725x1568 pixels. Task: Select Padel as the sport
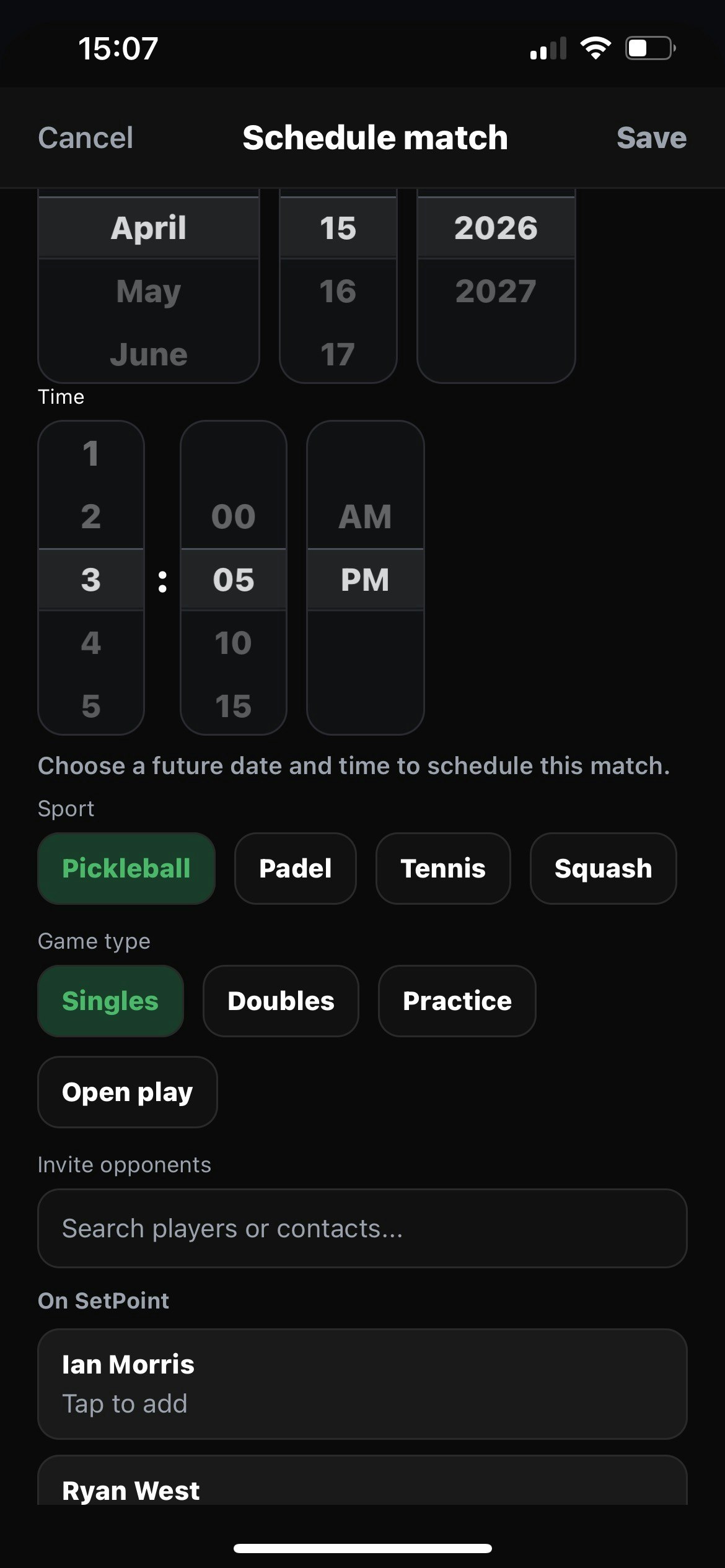pos(295,868)
